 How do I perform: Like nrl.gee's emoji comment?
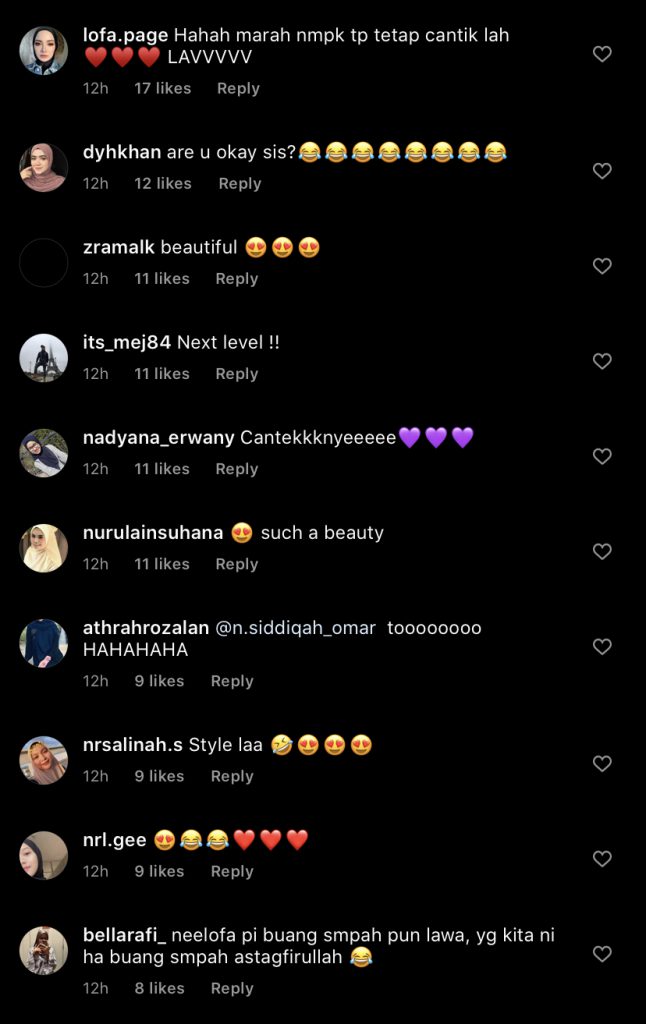click(602, 858)
